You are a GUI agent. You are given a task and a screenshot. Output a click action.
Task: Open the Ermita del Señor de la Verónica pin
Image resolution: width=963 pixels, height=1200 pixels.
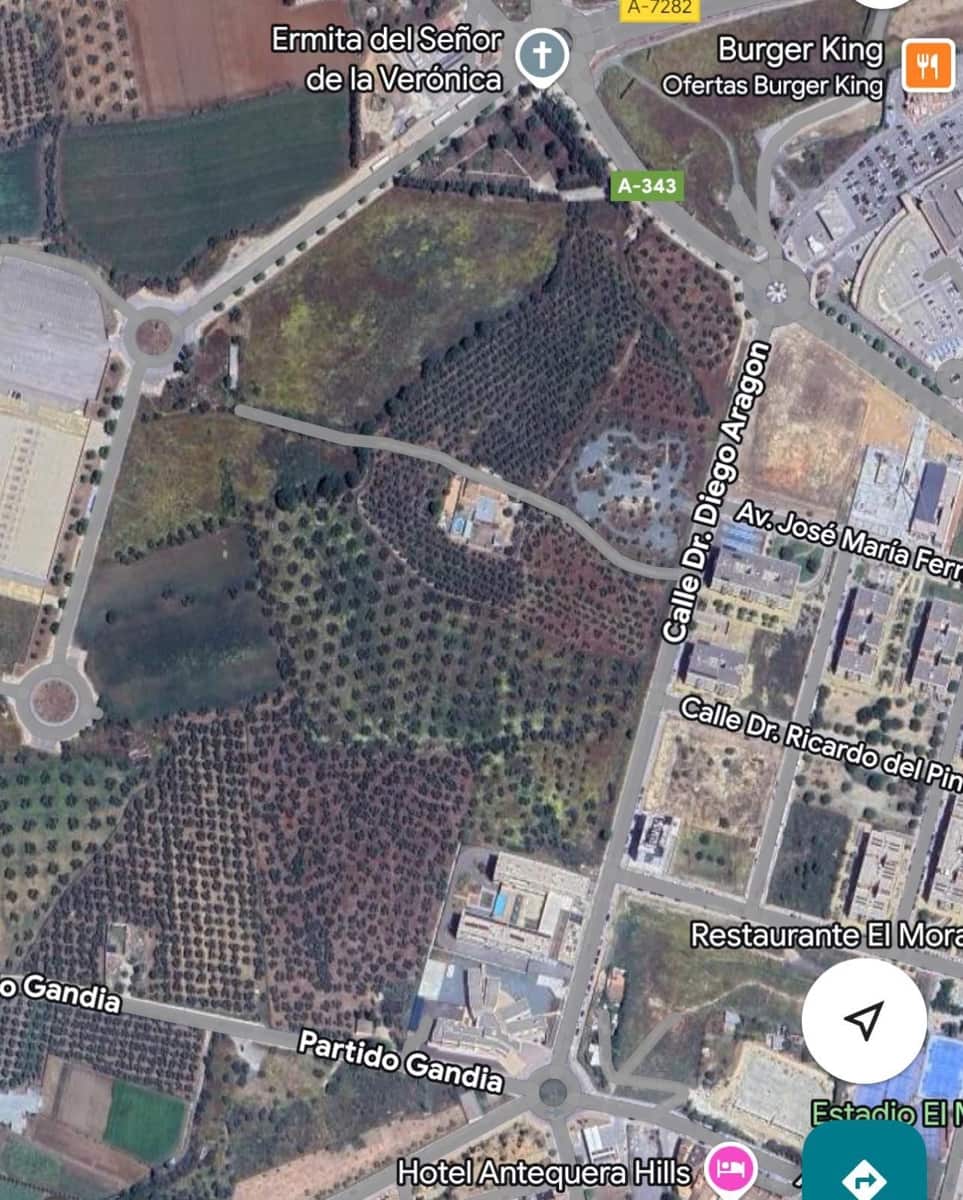click(x=543, y=56)
